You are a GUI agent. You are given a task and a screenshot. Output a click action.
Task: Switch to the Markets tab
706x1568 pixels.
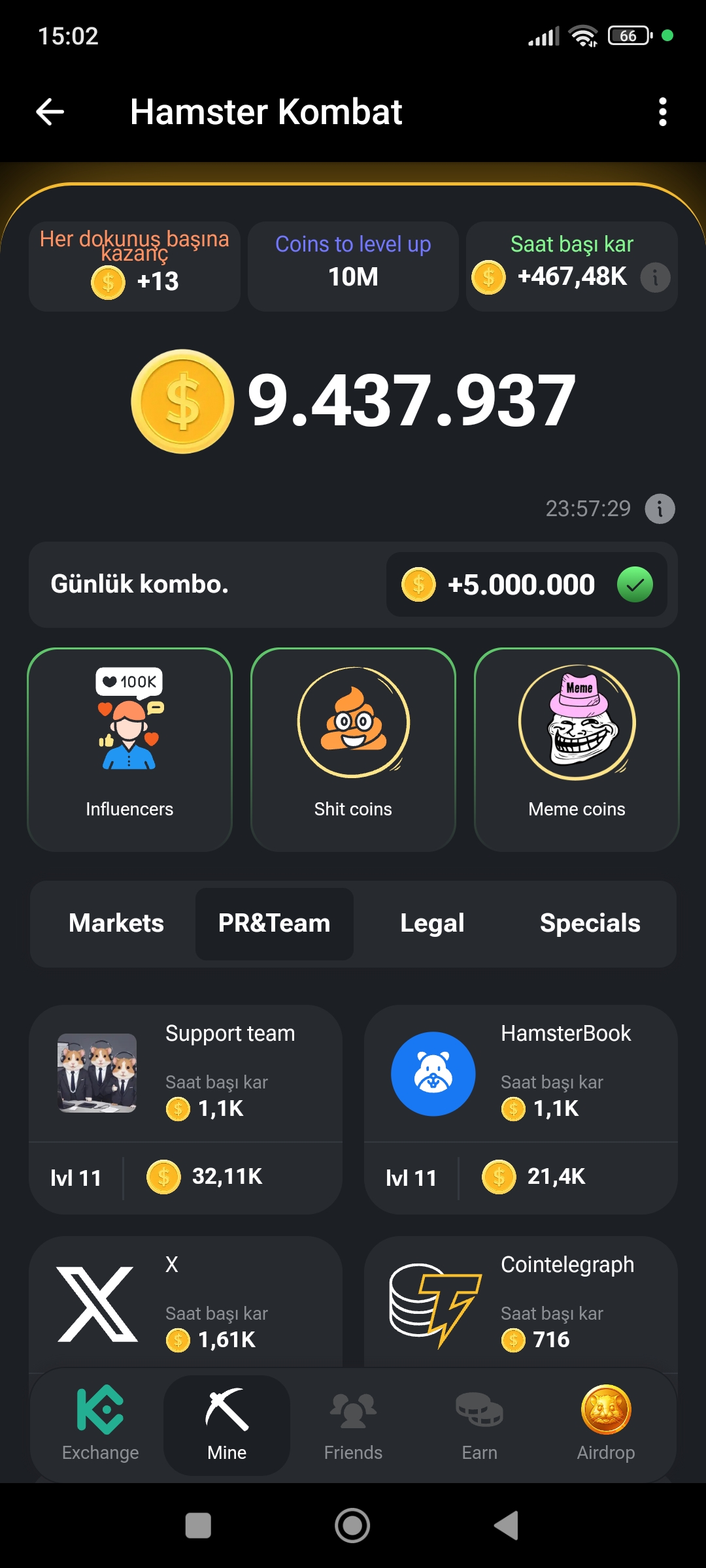116,923
